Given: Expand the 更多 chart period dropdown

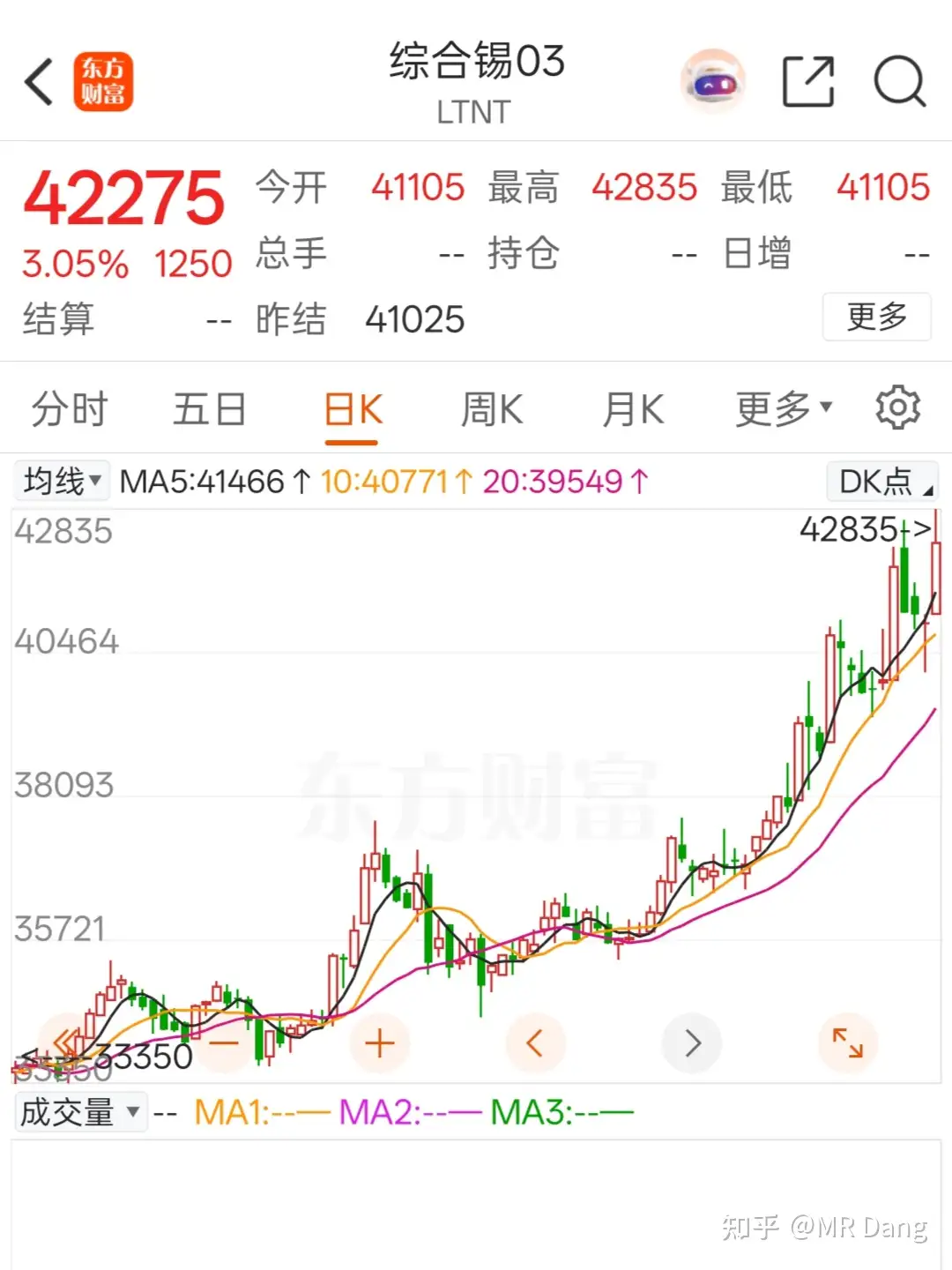Looking at the screenshot, I should (779, 407).
